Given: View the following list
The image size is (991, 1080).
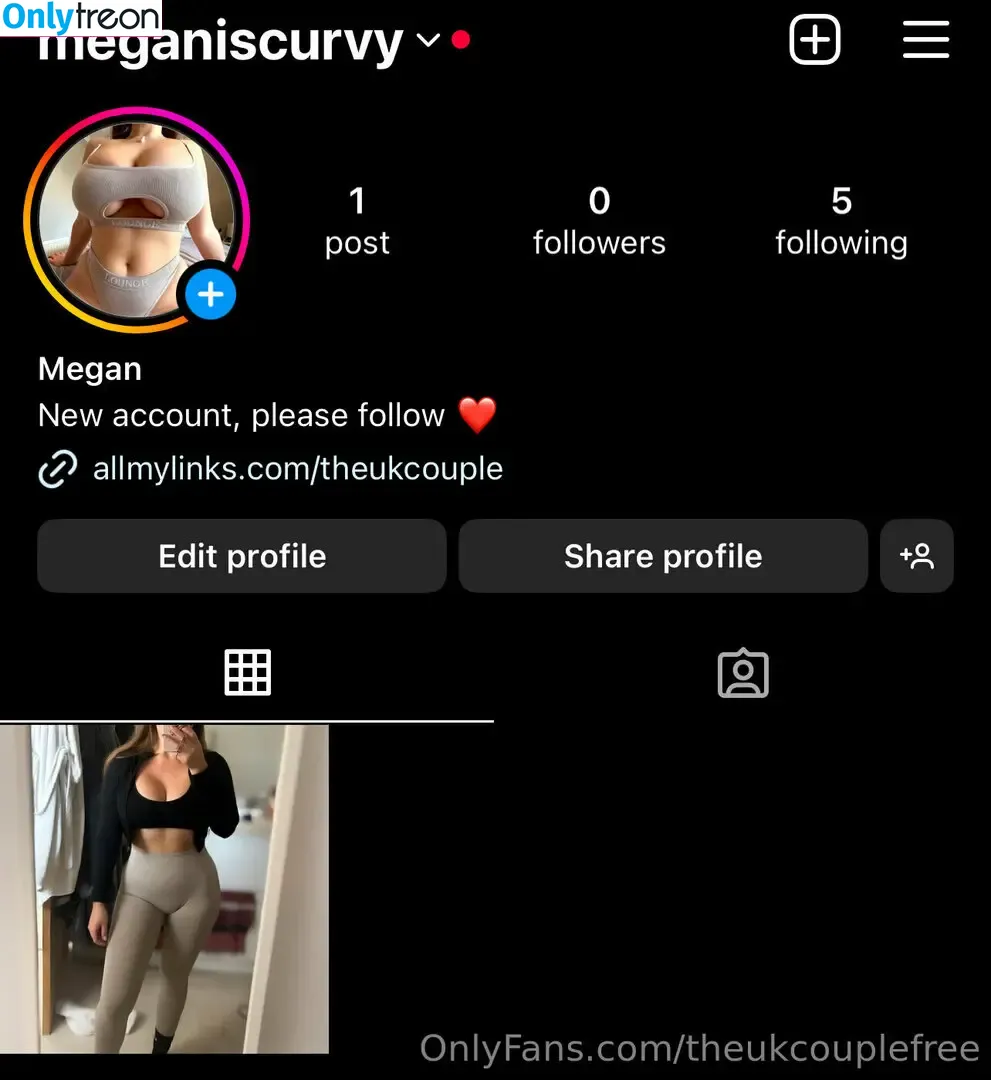Looking at the screenshot, I should coord(841,221).
